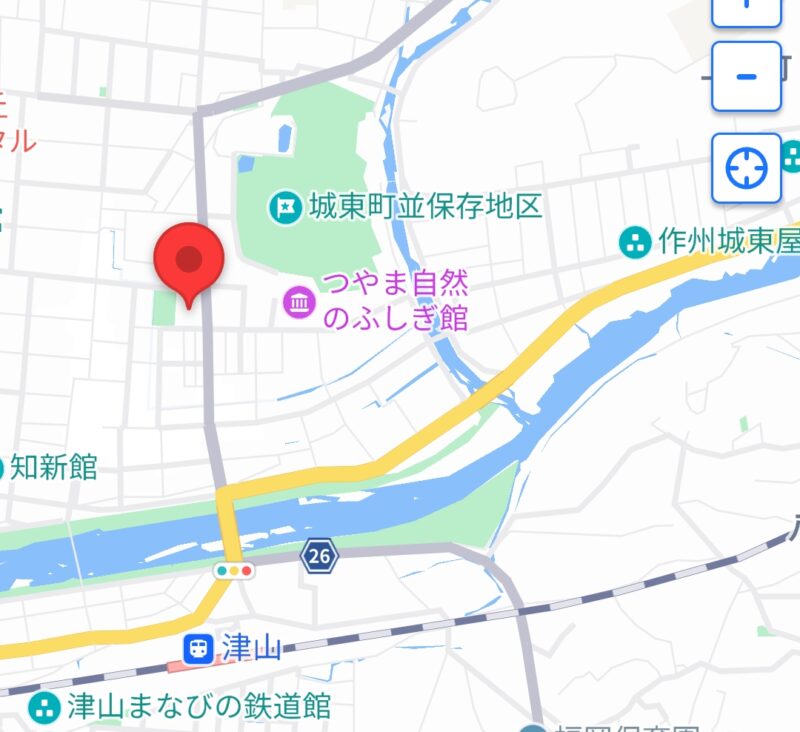Select つやま自然のふしぎ館 museum marker
The width and height of the screenshot is (800, 732).
pos(300,300)
